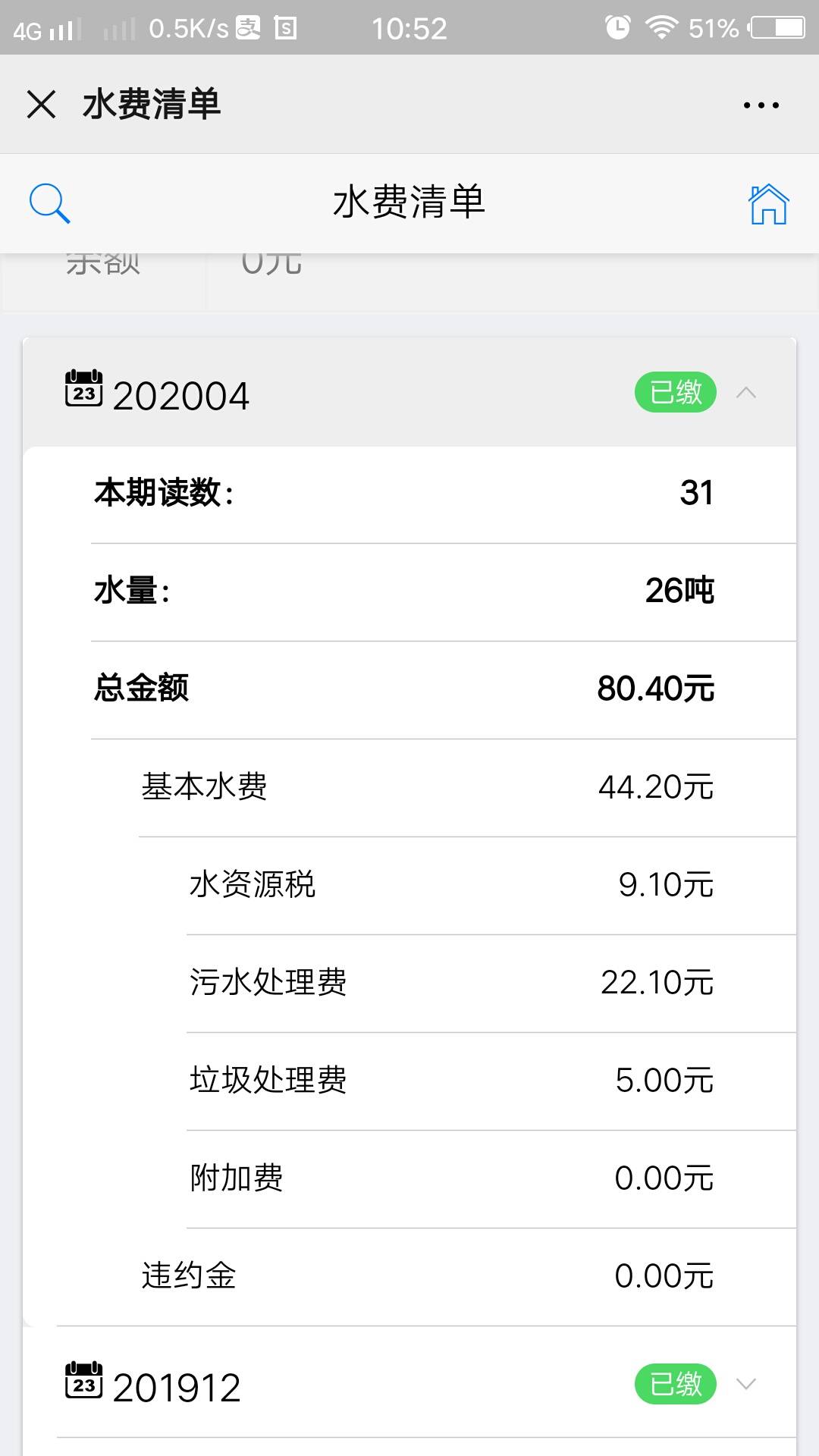
Task: Open the three-dot overflow menu
Action: coord(761,105)
